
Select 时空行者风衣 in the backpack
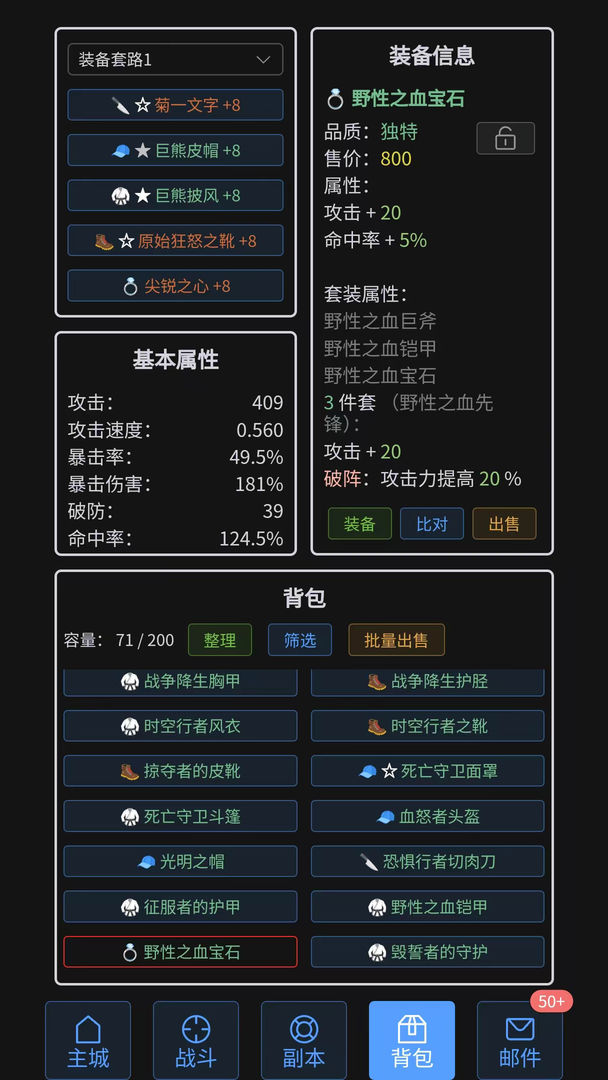click(180, 726)
